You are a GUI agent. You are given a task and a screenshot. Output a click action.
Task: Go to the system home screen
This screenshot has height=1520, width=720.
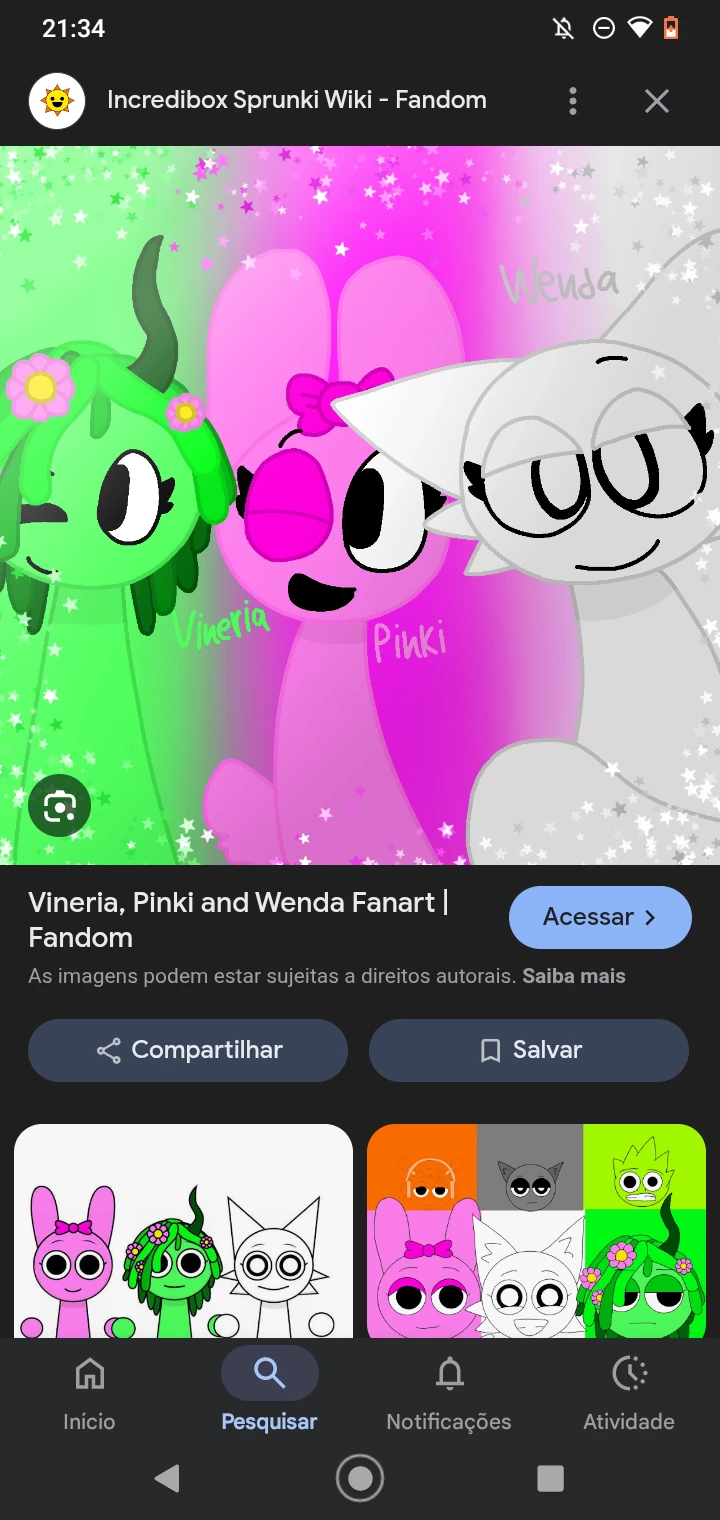[360, 1478]
